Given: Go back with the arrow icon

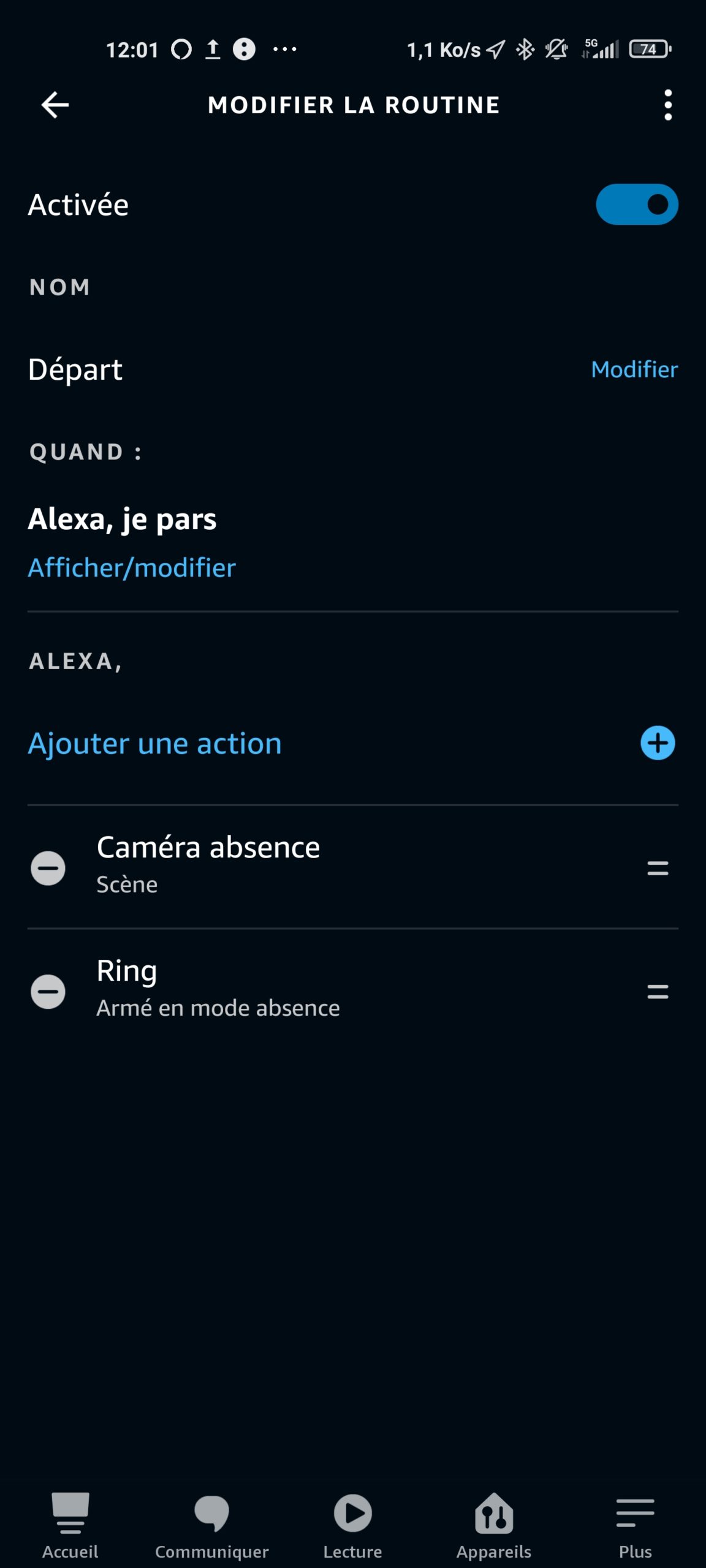Looking at the screenshot, I should coord(55,105).
